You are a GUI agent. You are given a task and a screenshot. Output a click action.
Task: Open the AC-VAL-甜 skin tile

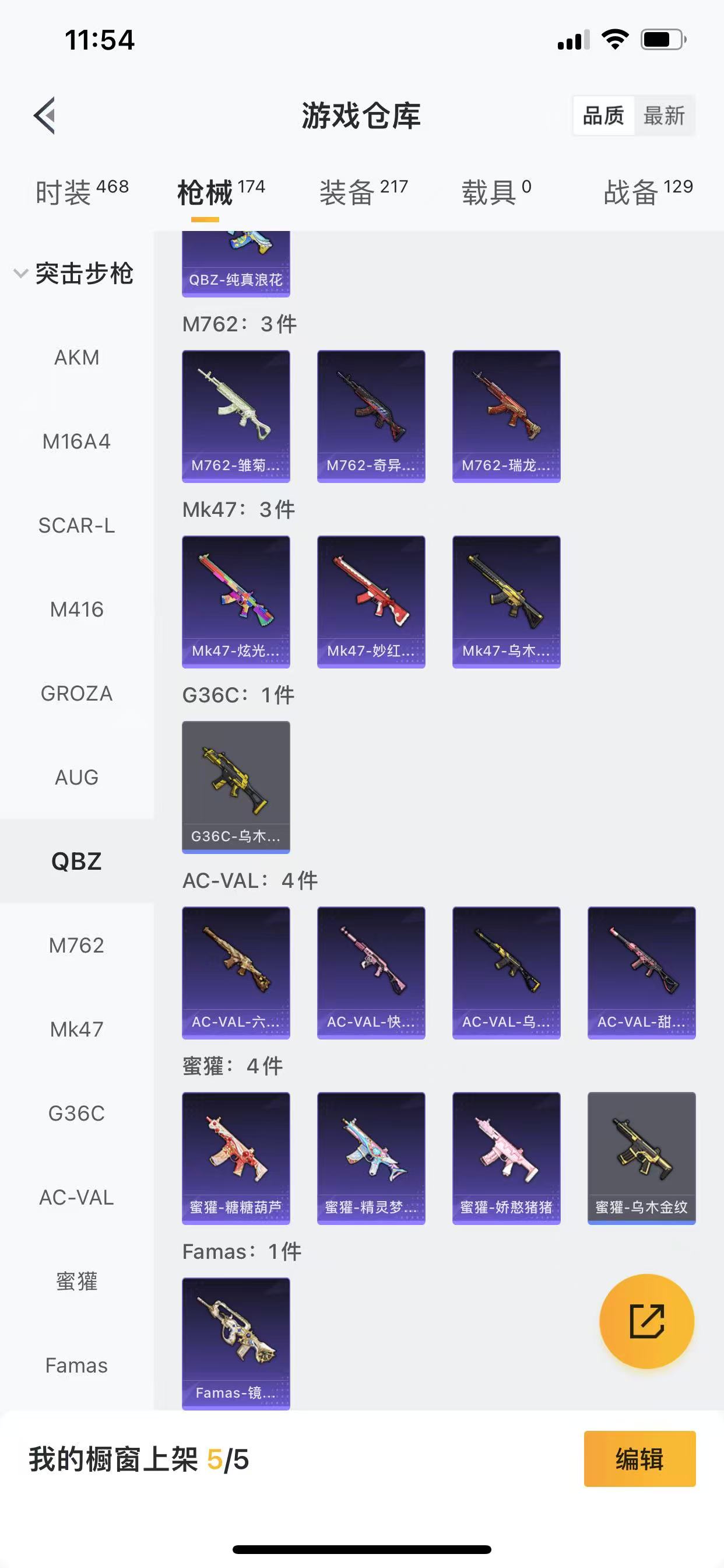641,972
